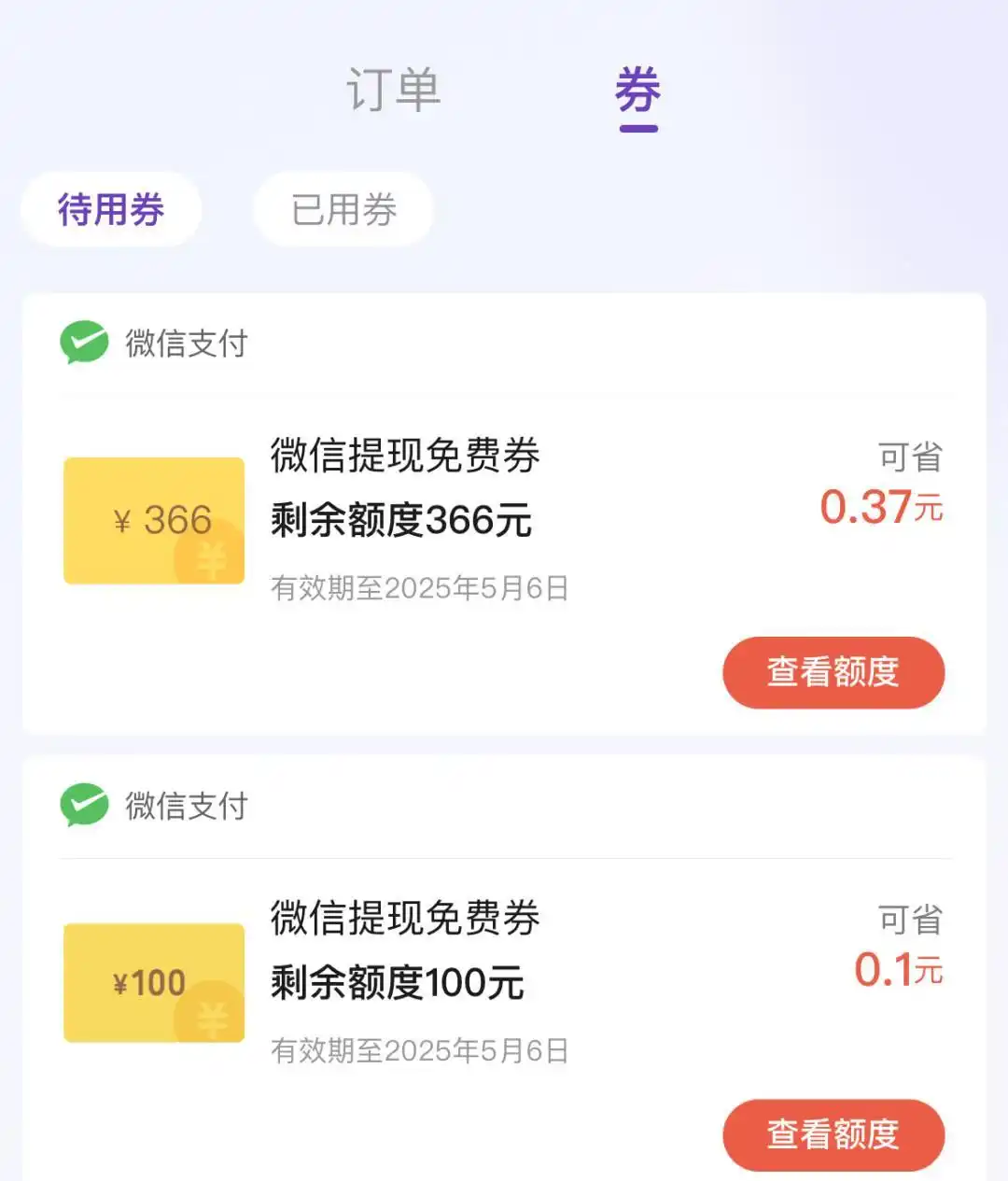Click the ¥100 coupon amount graphic
1008x1181 pixels.
coord(154,982)
